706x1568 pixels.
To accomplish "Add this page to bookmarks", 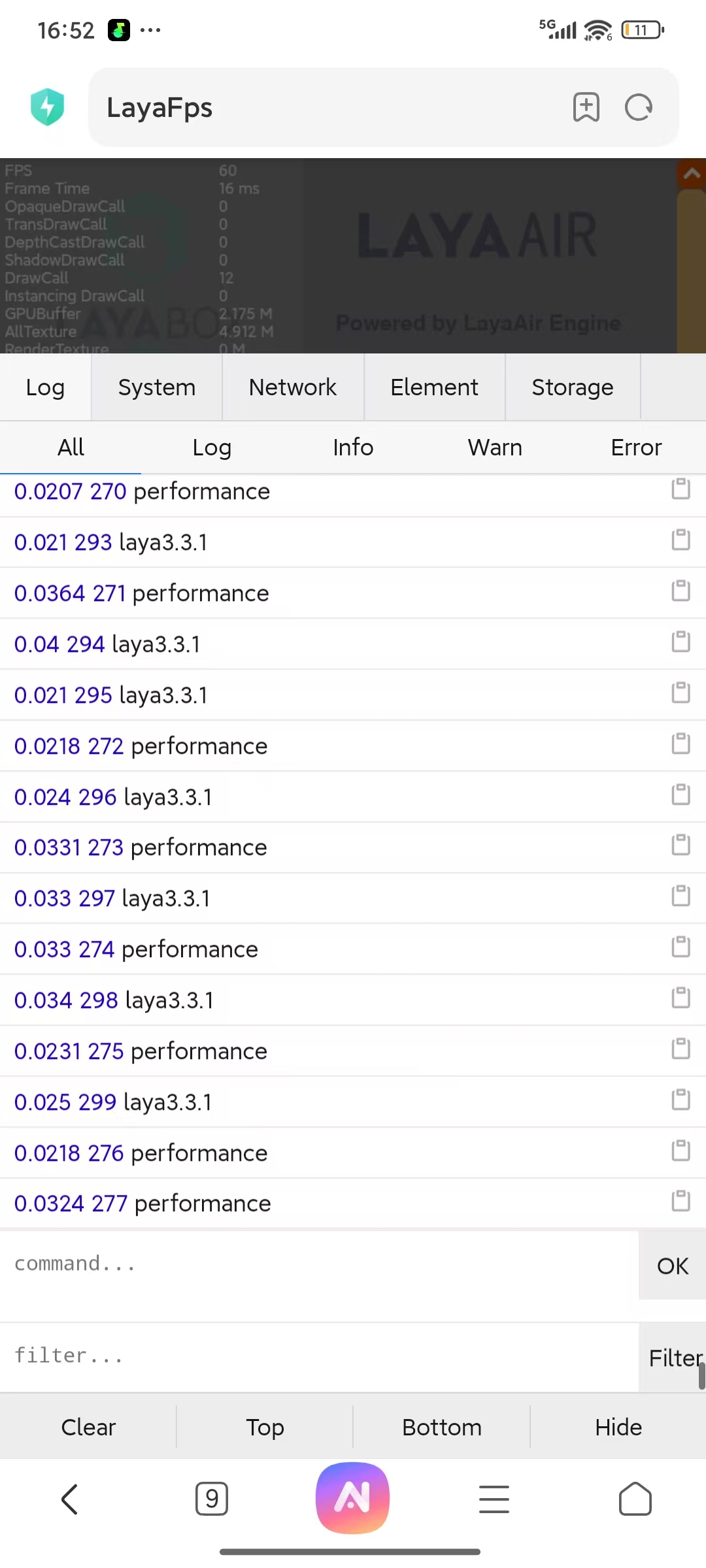I will (586, 108).
